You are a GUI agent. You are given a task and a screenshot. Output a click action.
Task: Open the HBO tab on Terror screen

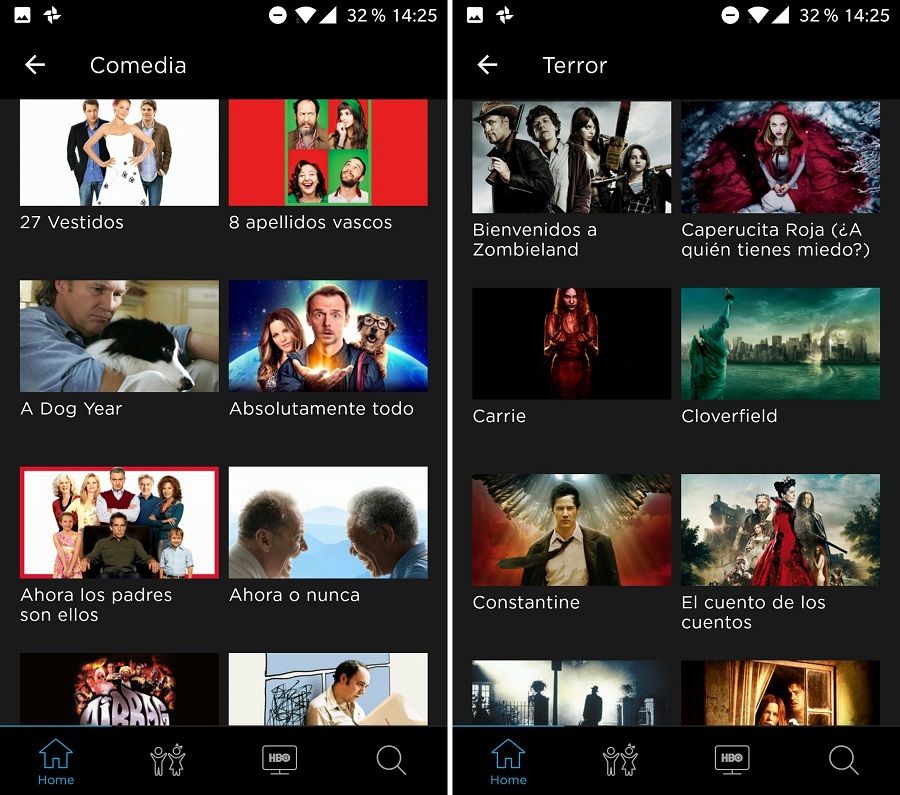[x=732, y=760]
